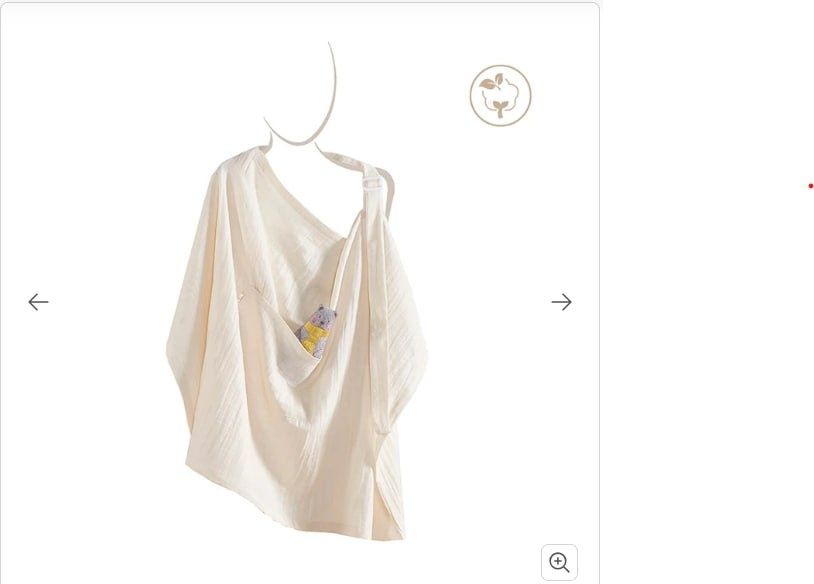Go to the next product image

coord(561,302)
